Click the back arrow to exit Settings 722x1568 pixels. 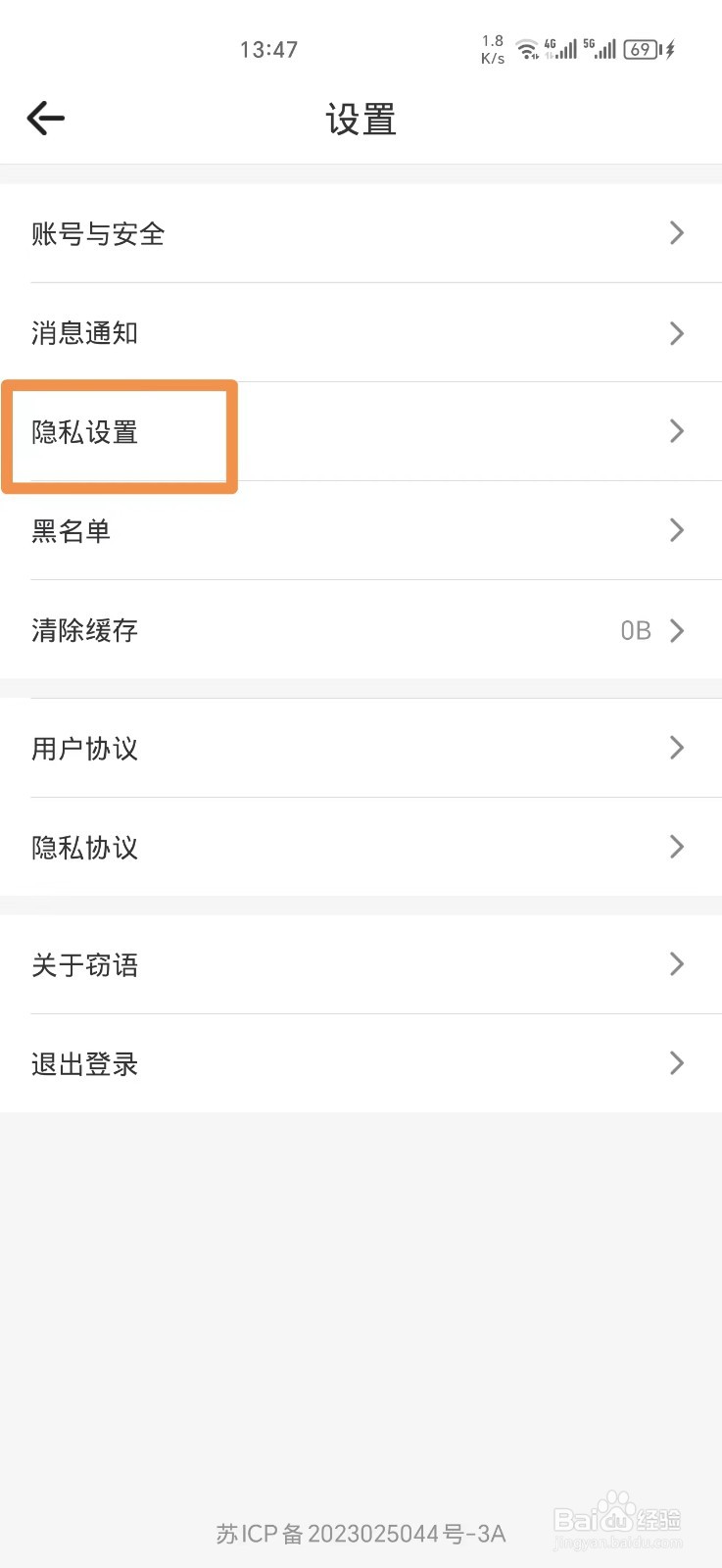(45, 118)
